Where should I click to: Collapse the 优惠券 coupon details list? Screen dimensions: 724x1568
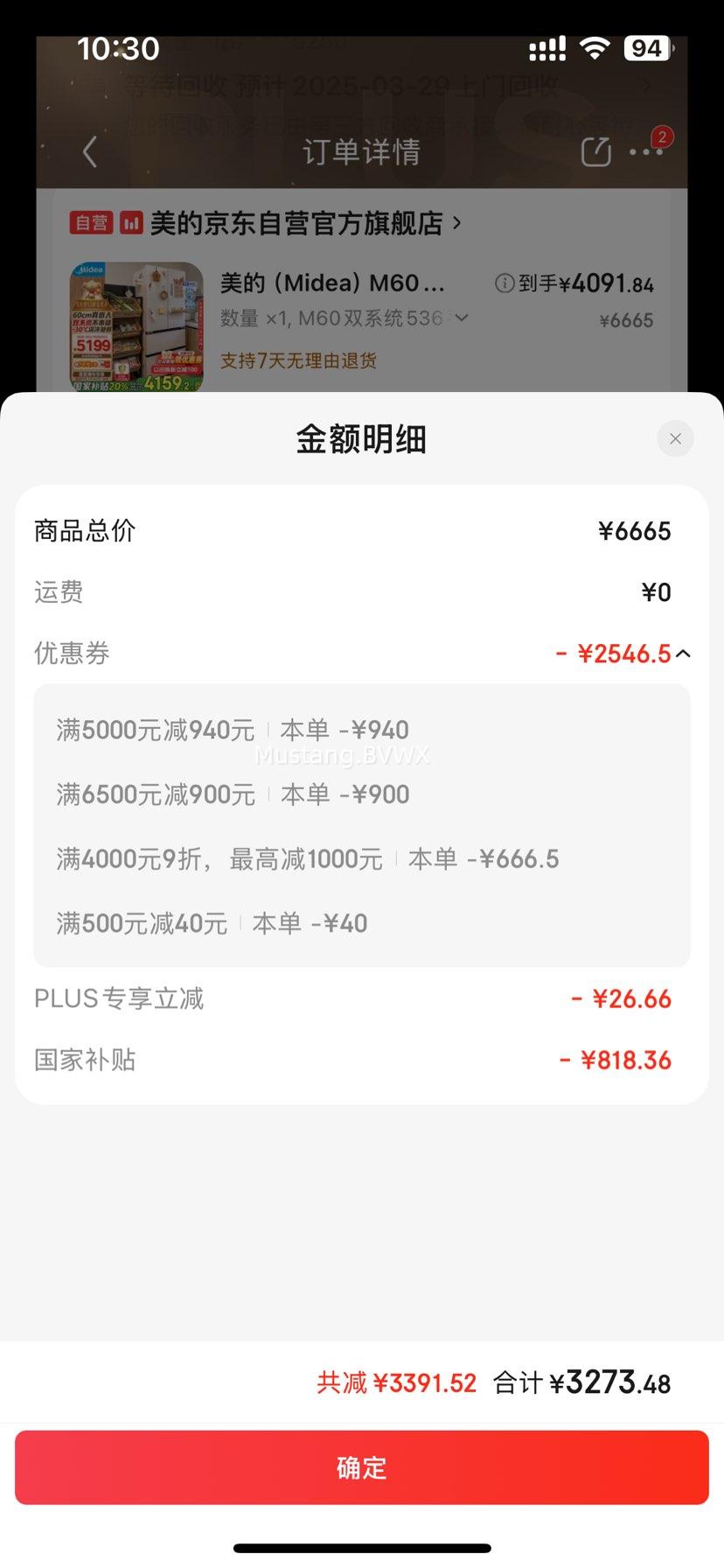click(x=685, y=653)
